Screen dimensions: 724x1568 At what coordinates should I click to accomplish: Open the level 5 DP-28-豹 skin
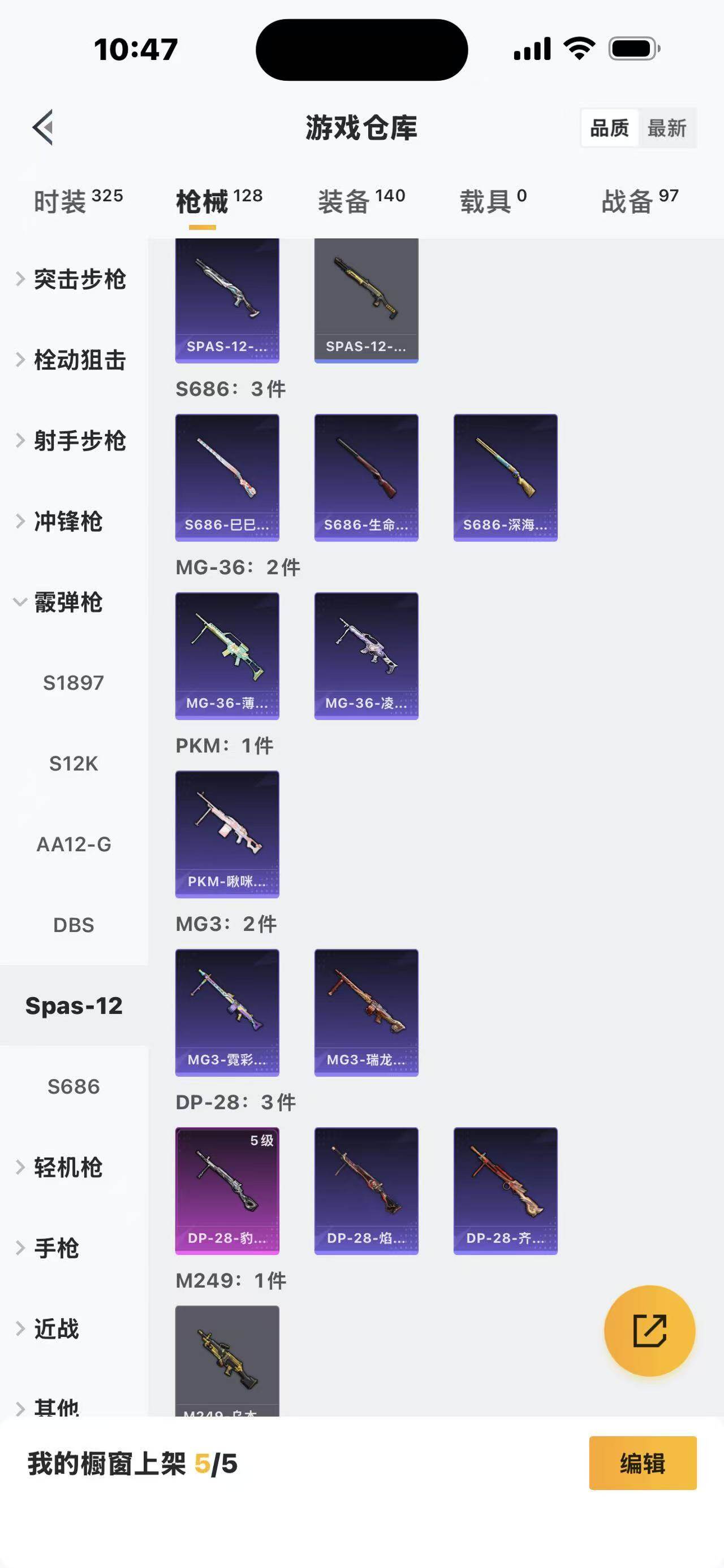click(x=227, y=1190)
